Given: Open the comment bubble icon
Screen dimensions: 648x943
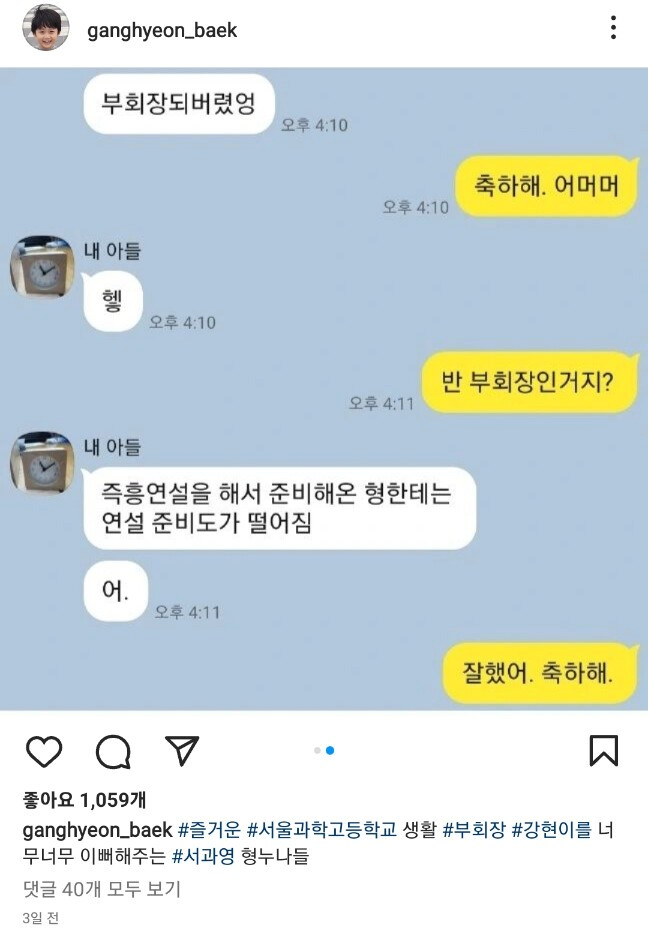Looking at the screenshot, I should [113, 751].
